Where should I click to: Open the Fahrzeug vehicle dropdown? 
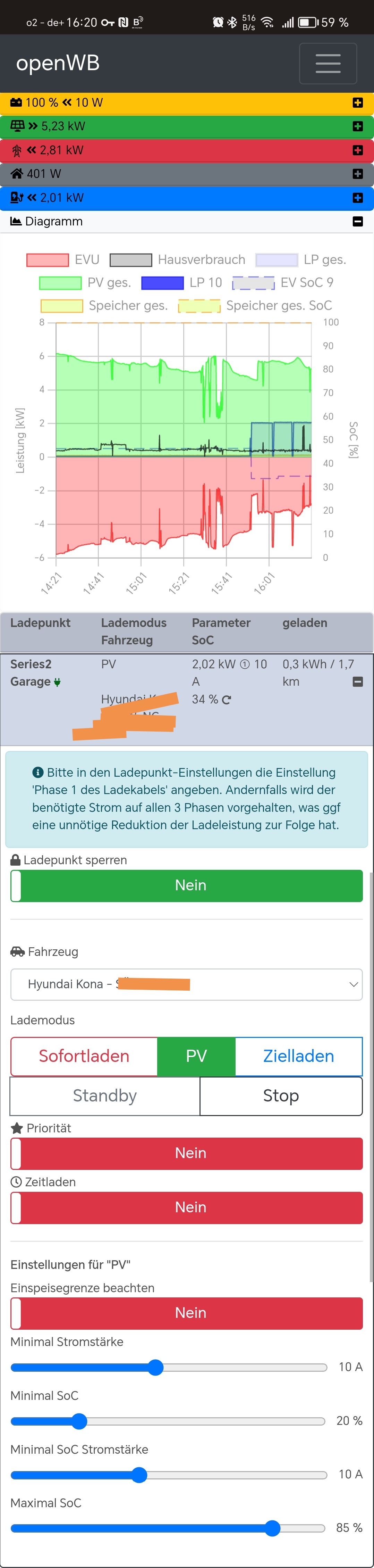point(187,984)
